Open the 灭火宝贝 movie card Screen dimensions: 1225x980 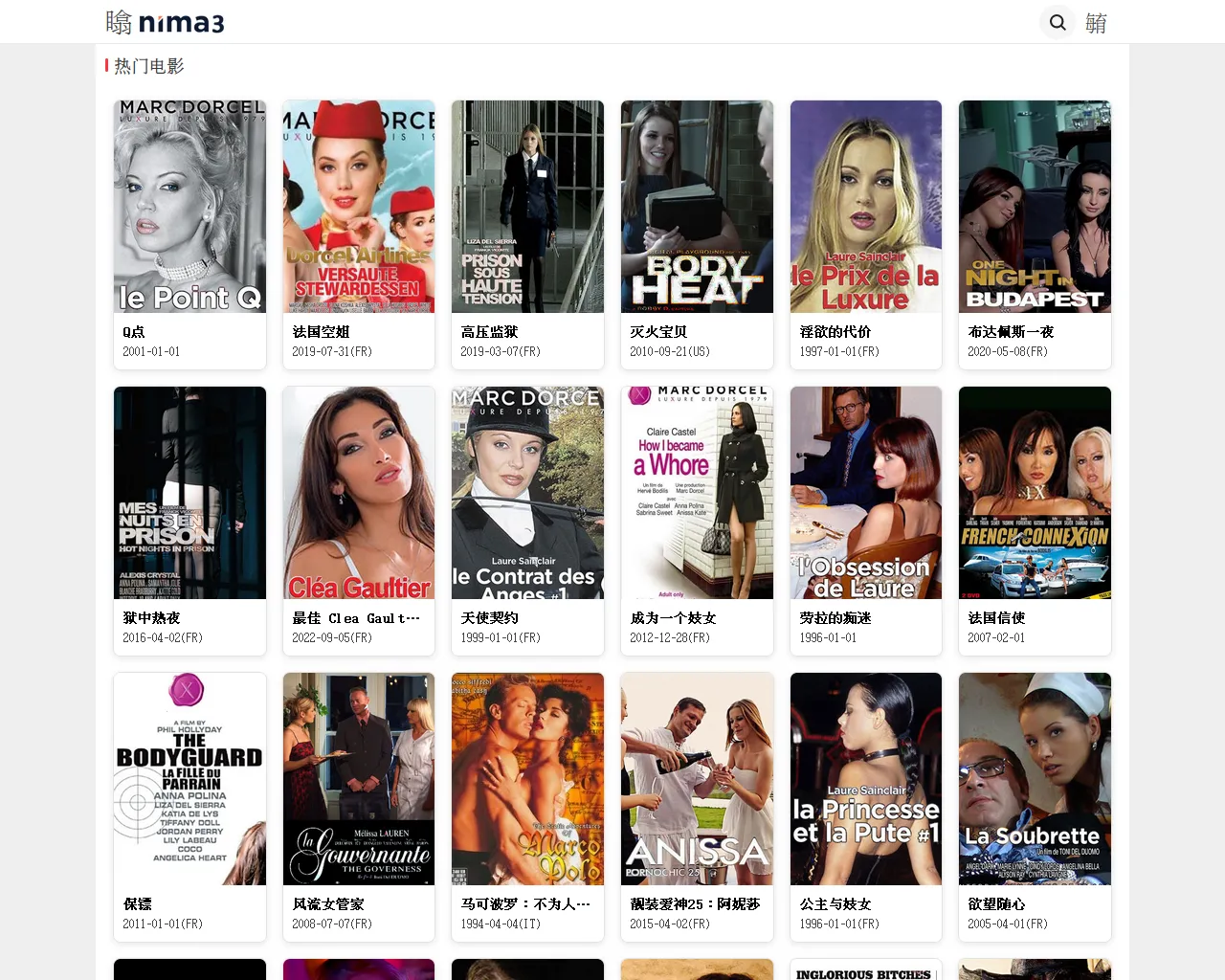[x=697, y=234]
